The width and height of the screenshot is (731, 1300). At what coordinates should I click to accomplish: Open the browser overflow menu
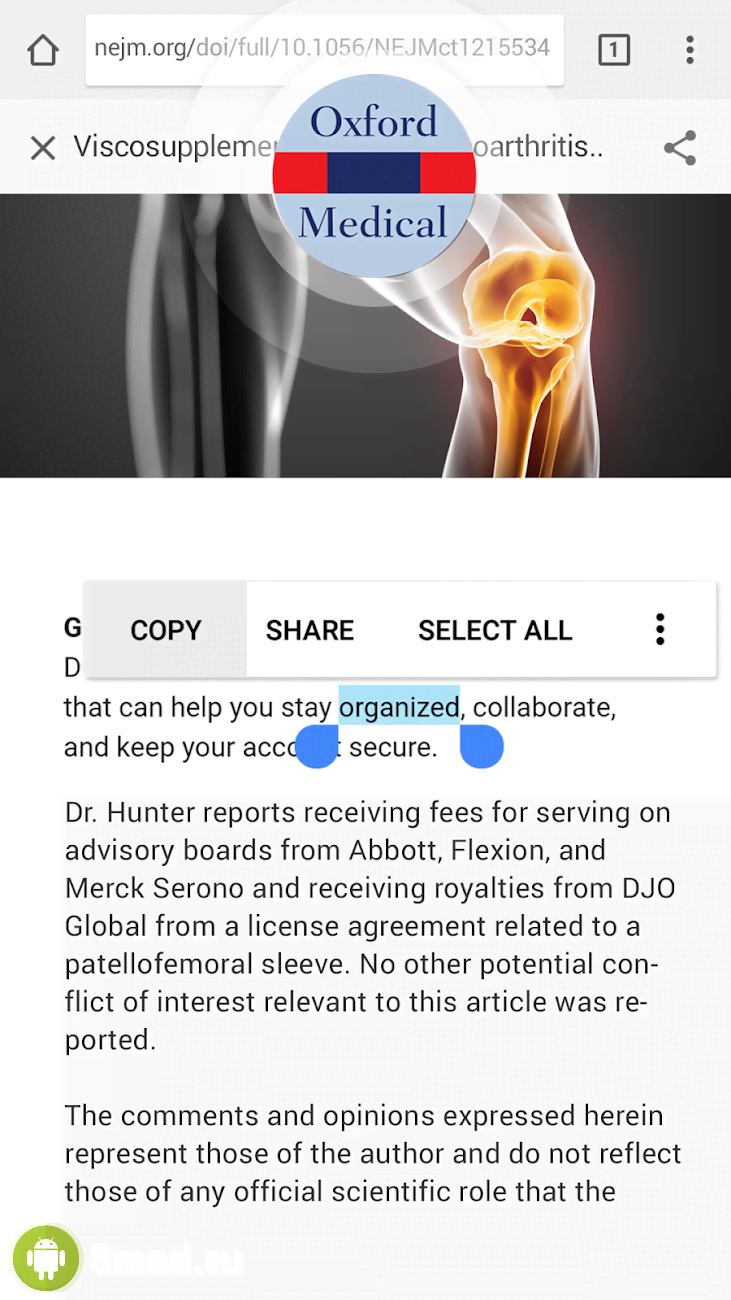click(x=690, y=50)
